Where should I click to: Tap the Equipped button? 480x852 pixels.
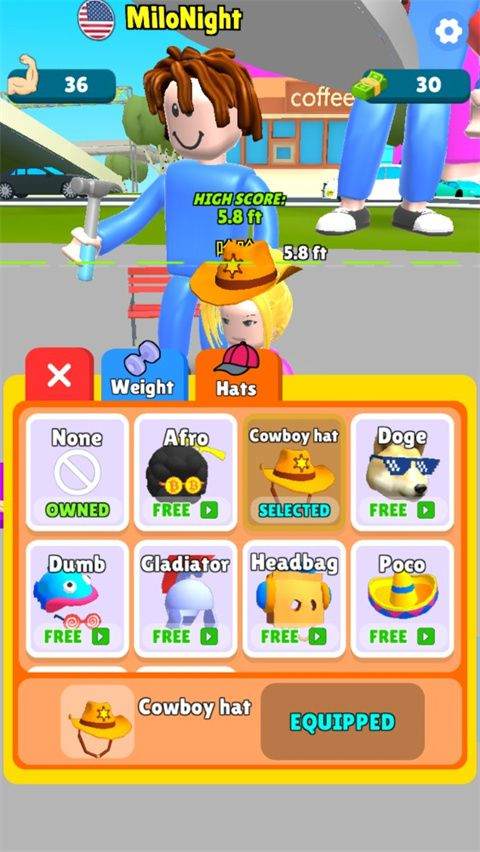342,722
